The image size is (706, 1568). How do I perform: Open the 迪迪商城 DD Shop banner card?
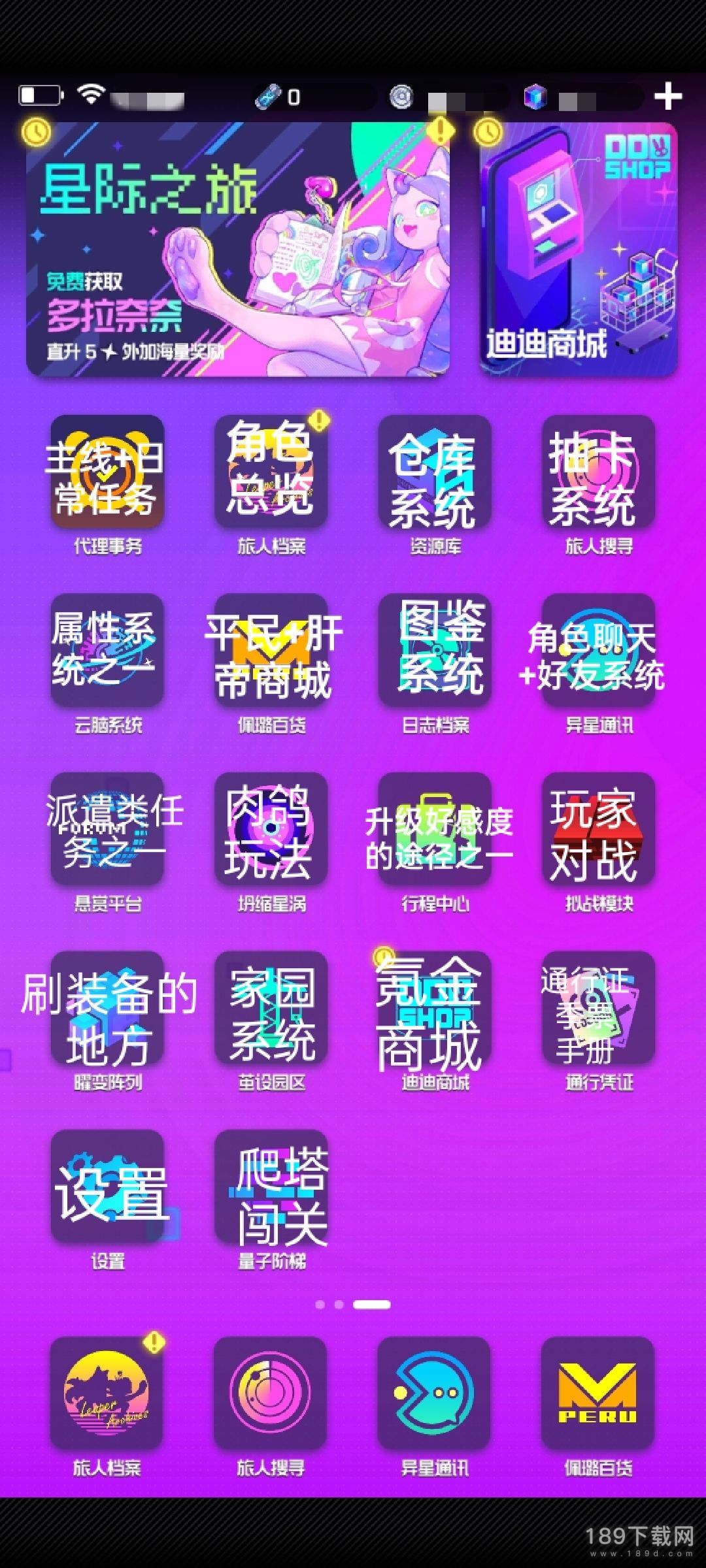pos(579,250)
